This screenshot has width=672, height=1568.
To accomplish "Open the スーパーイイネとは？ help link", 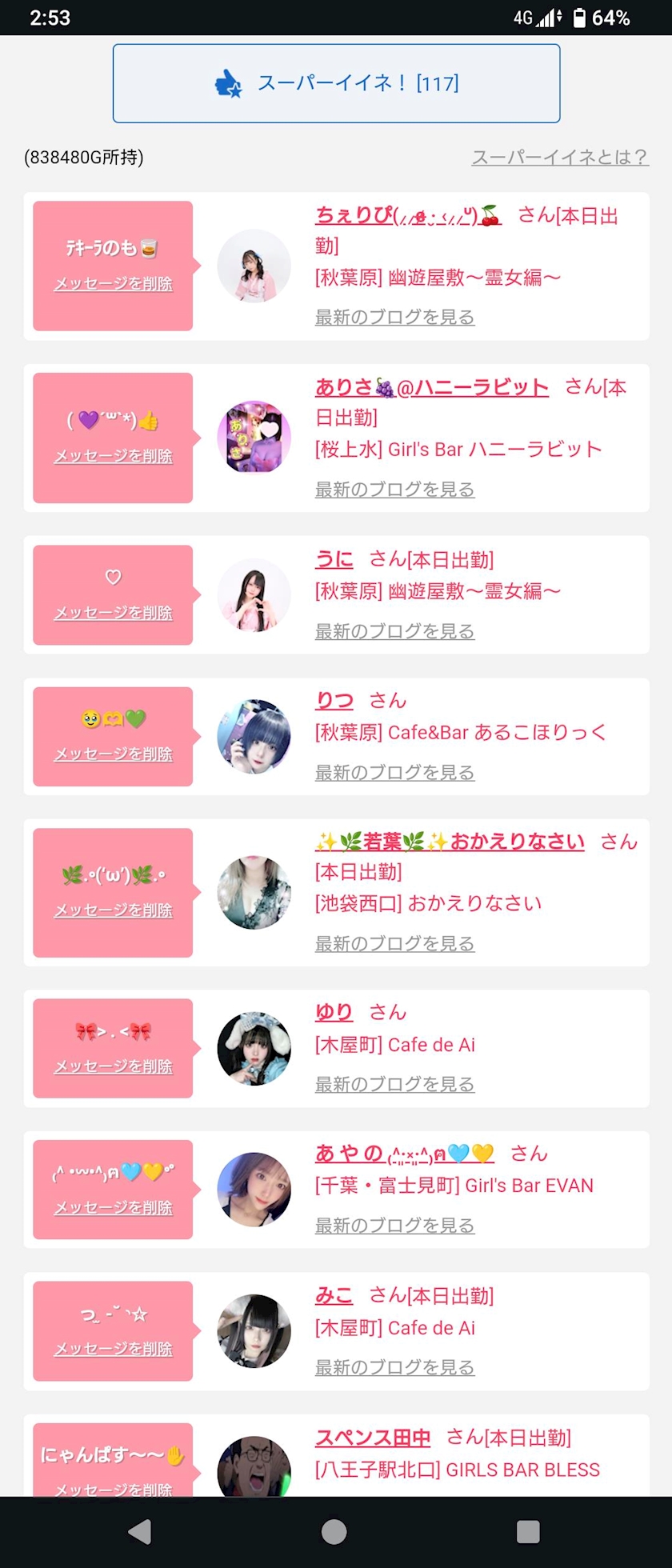I will tap(559, 157).
